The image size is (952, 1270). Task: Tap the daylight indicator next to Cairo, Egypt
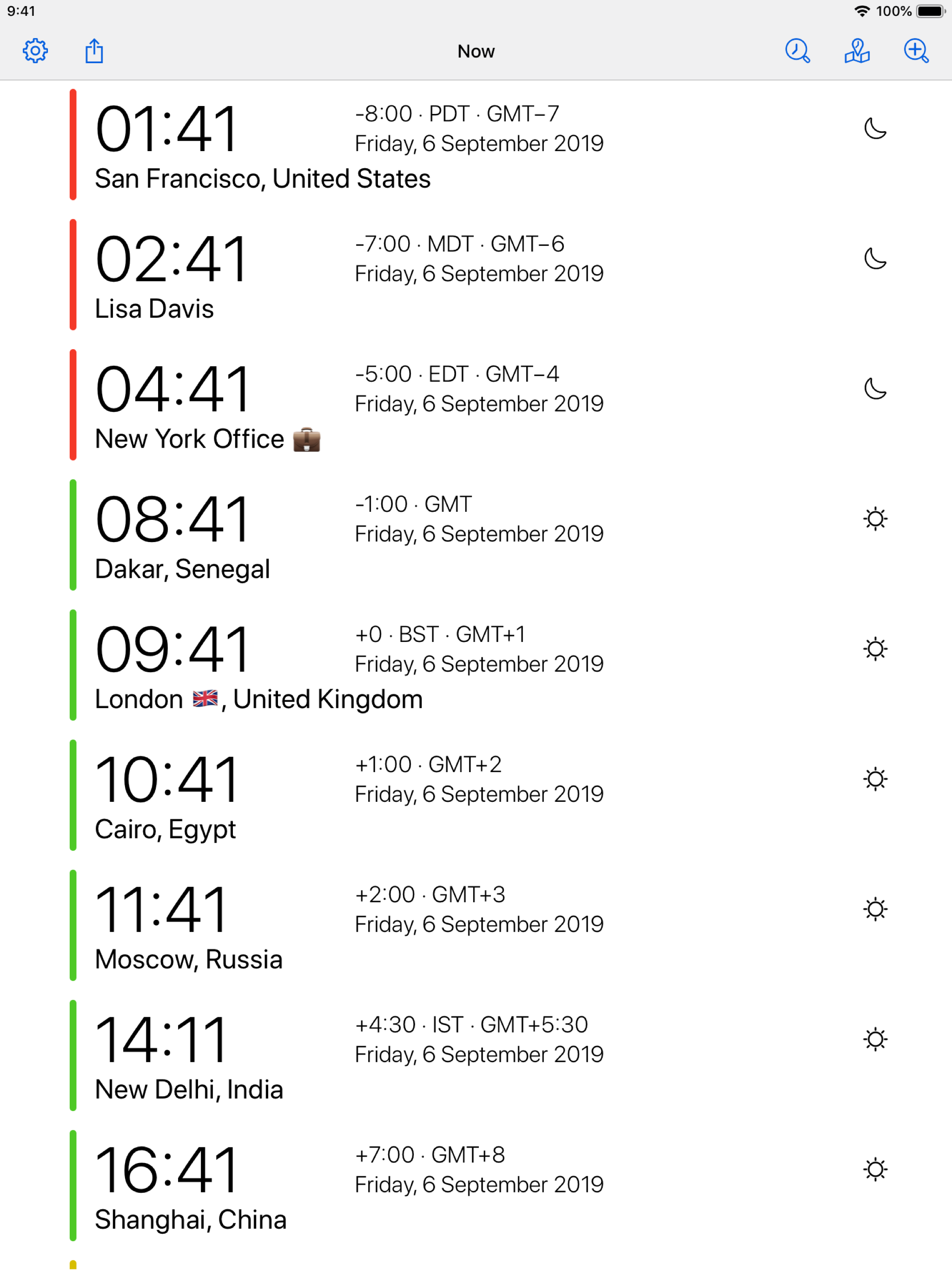click(875, 779)
